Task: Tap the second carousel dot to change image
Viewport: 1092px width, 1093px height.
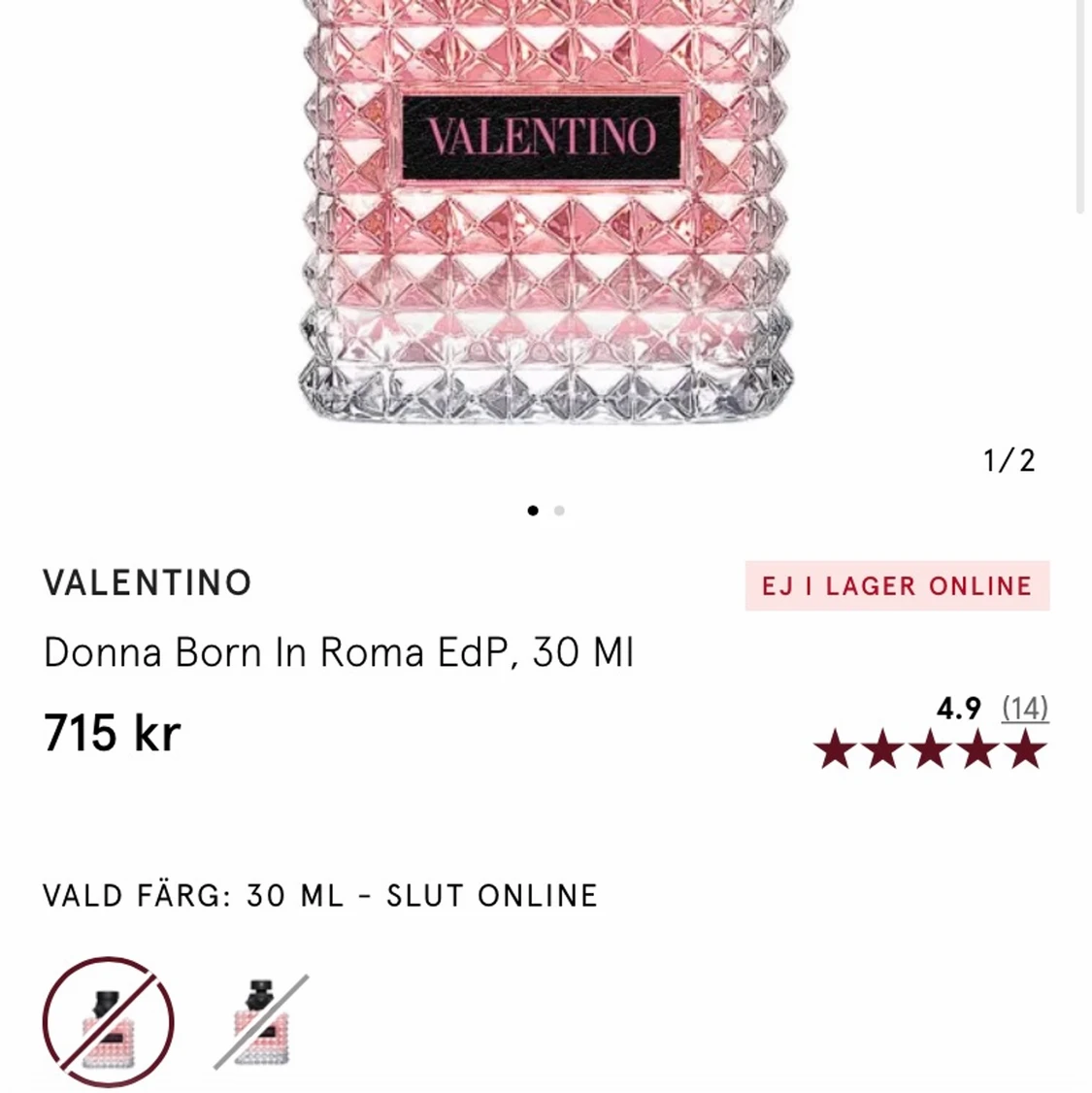Action: point(559,510)
